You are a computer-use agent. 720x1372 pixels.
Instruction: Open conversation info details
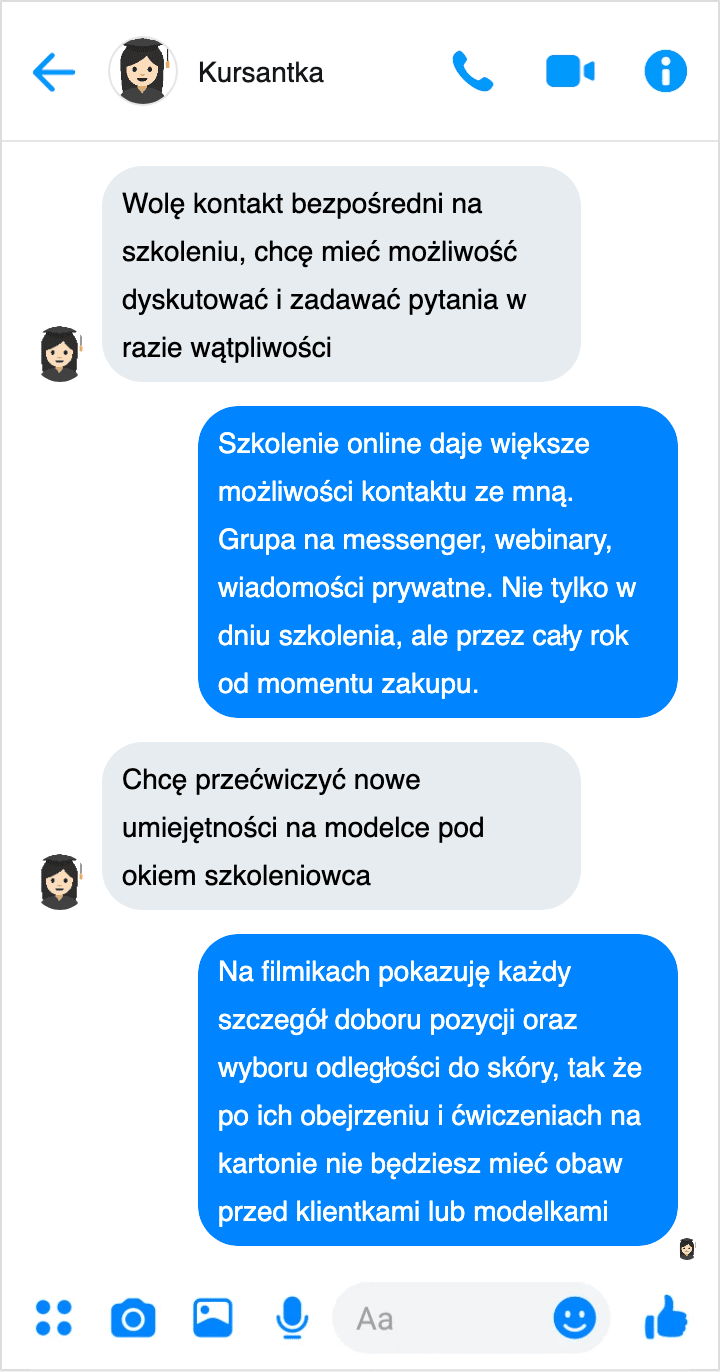666,72
